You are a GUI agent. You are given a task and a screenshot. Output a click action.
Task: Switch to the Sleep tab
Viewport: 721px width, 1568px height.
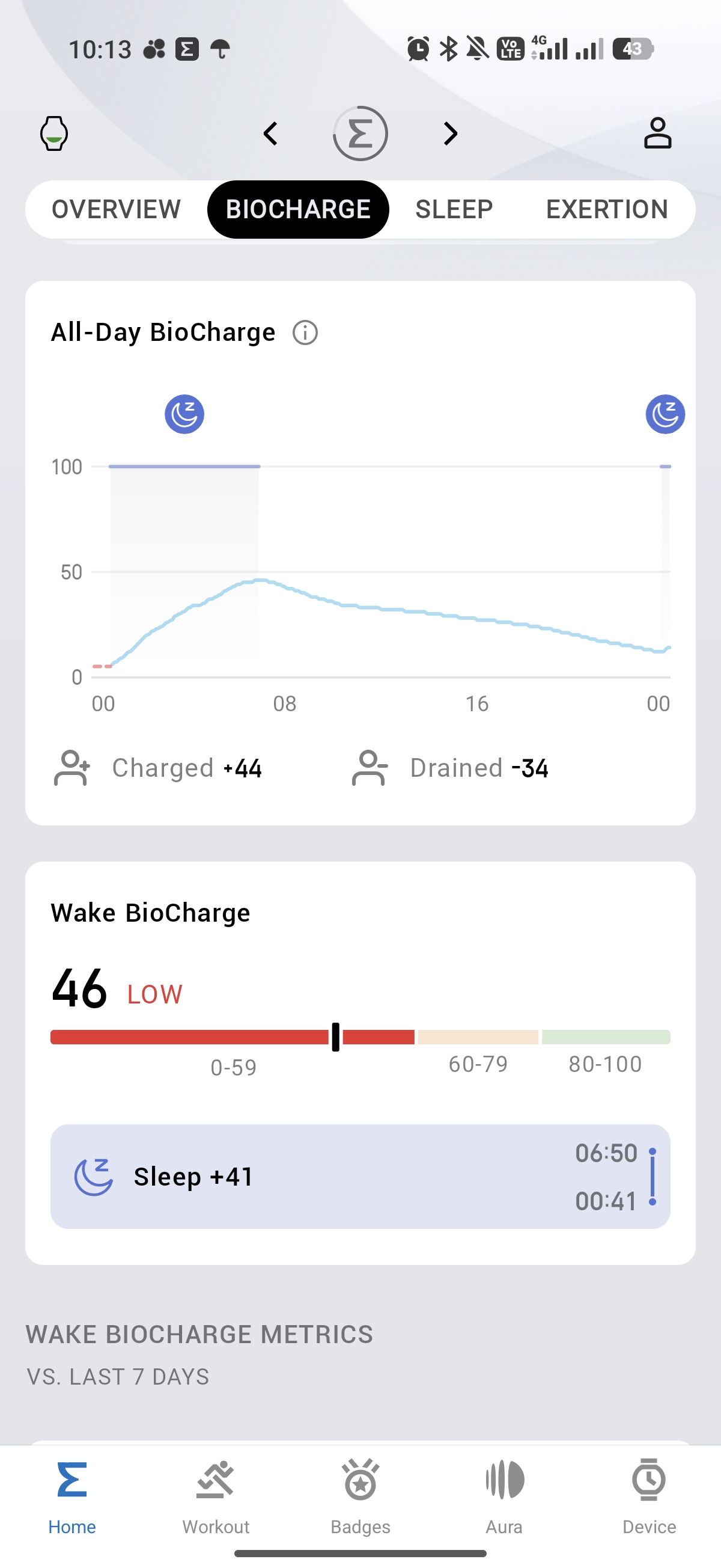coord(454,209)
